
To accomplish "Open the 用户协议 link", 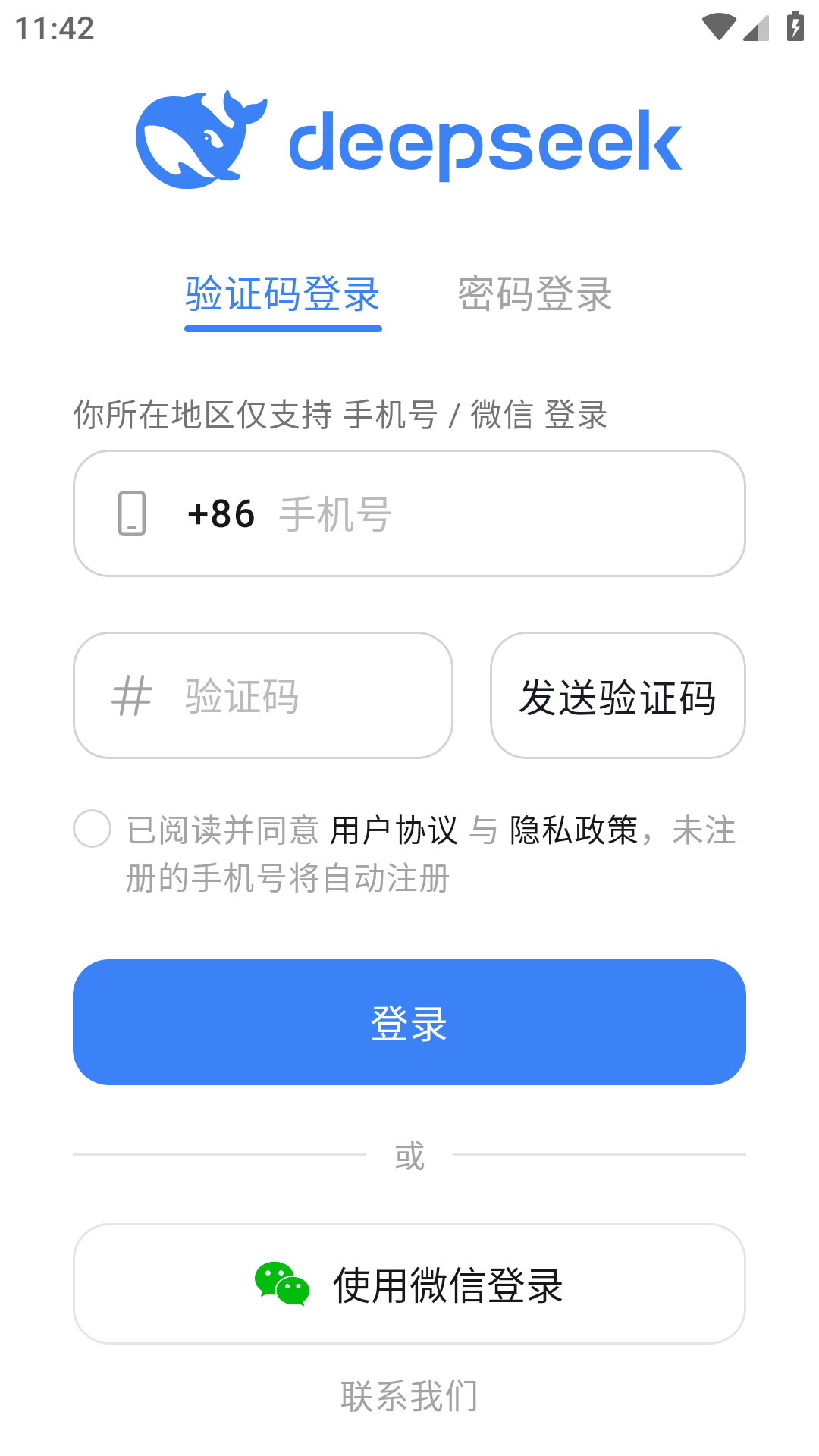I will [x=394, y=830].
